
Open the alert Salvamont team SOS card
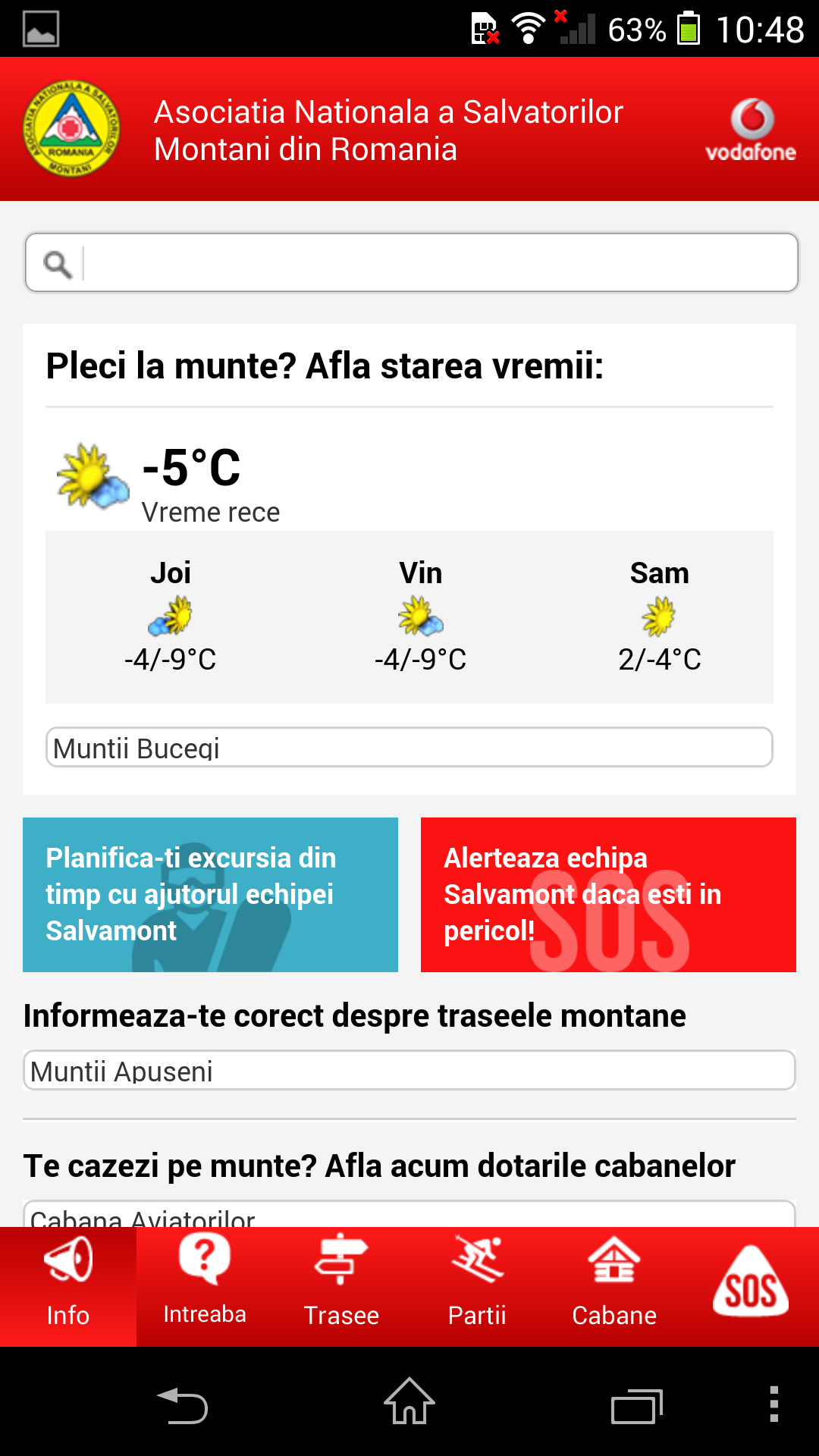point(608,895)
